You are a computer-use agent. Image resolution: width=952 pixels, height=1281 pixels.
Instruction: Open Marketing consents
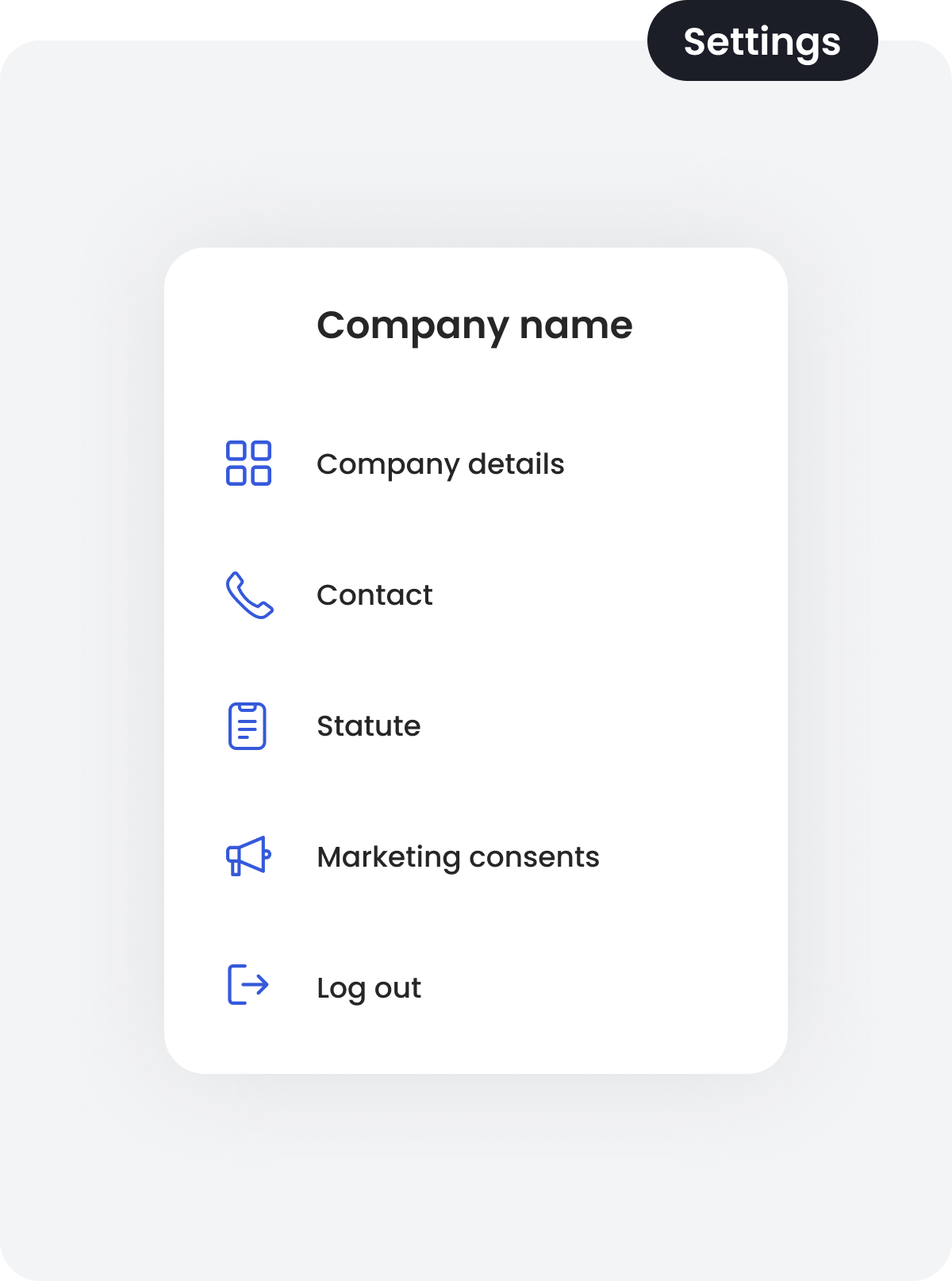pyautogui.click(x=458, y=857)
